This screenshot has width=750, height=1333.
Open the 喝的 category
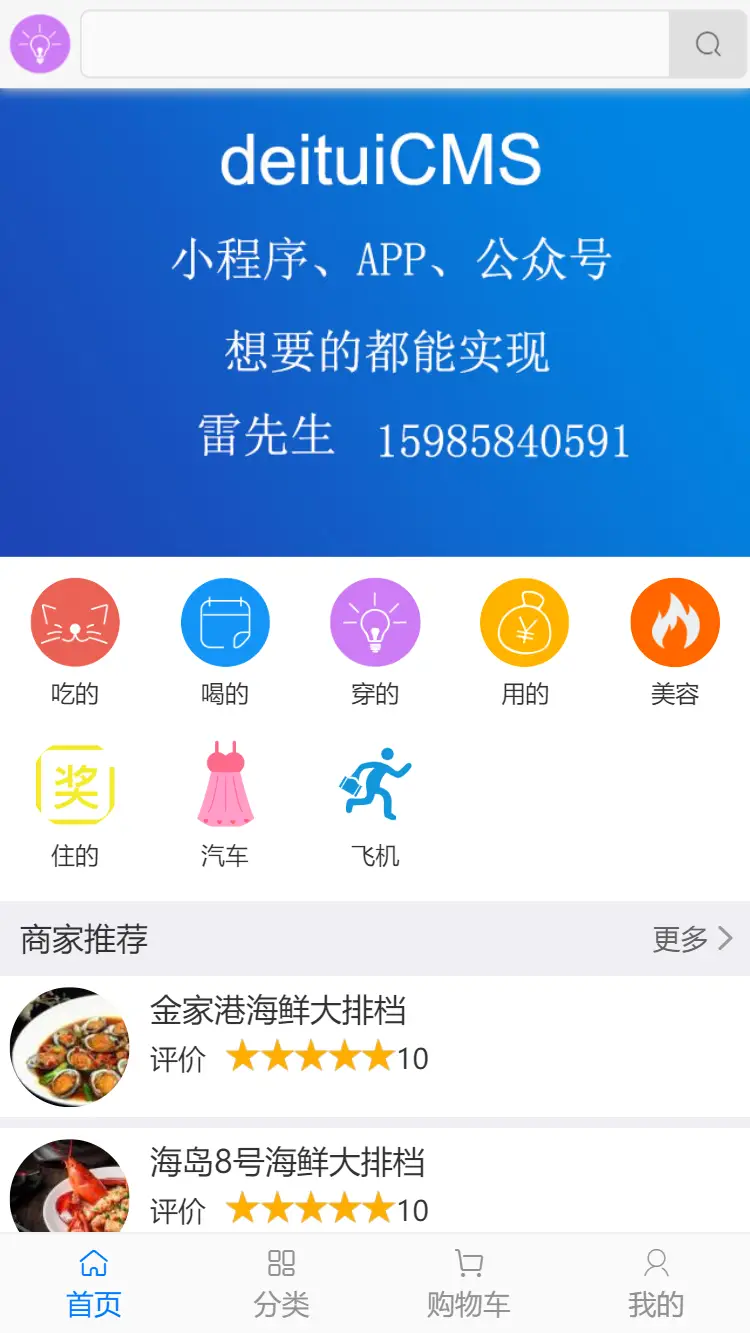[225, 643]
